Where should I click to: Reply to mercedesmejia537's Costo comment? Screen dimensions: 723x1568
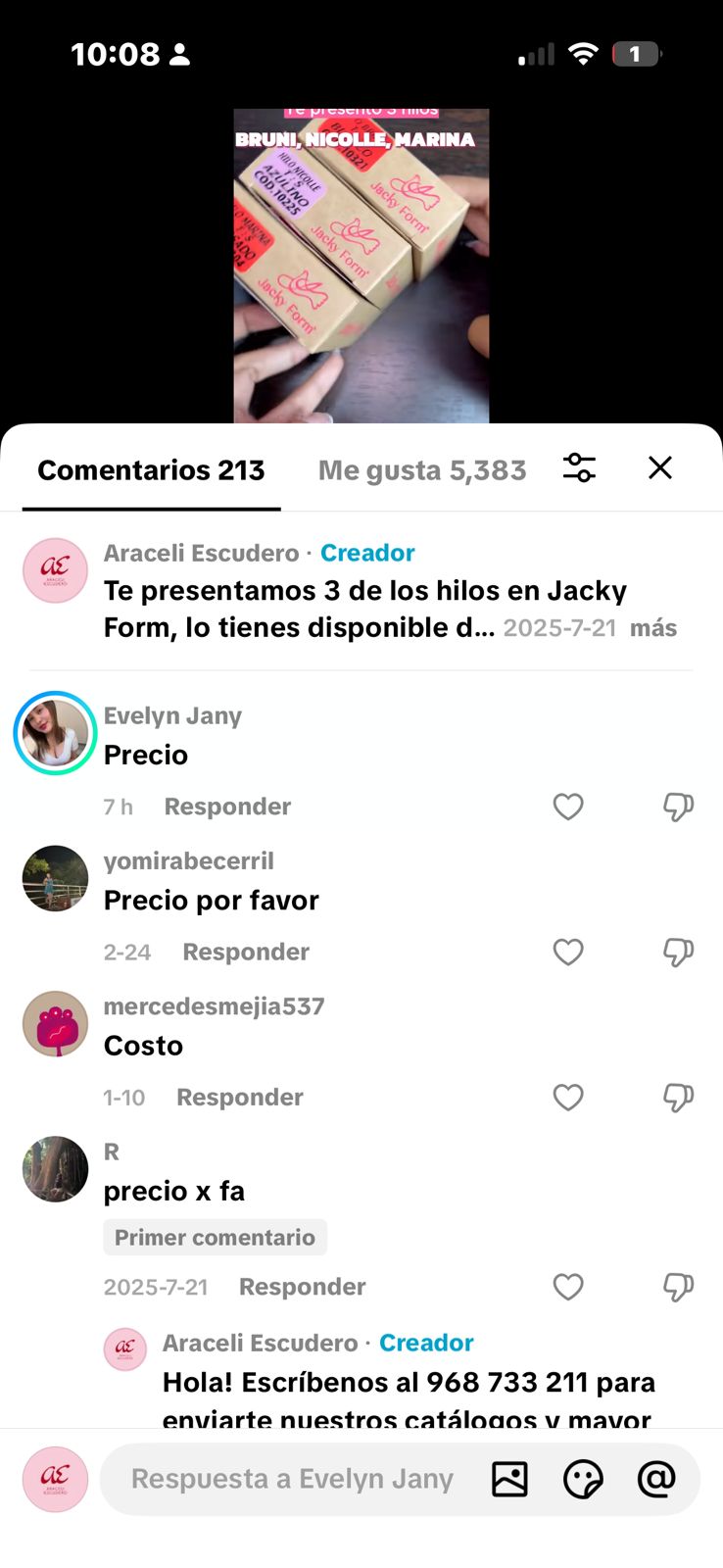(240, 1097)
